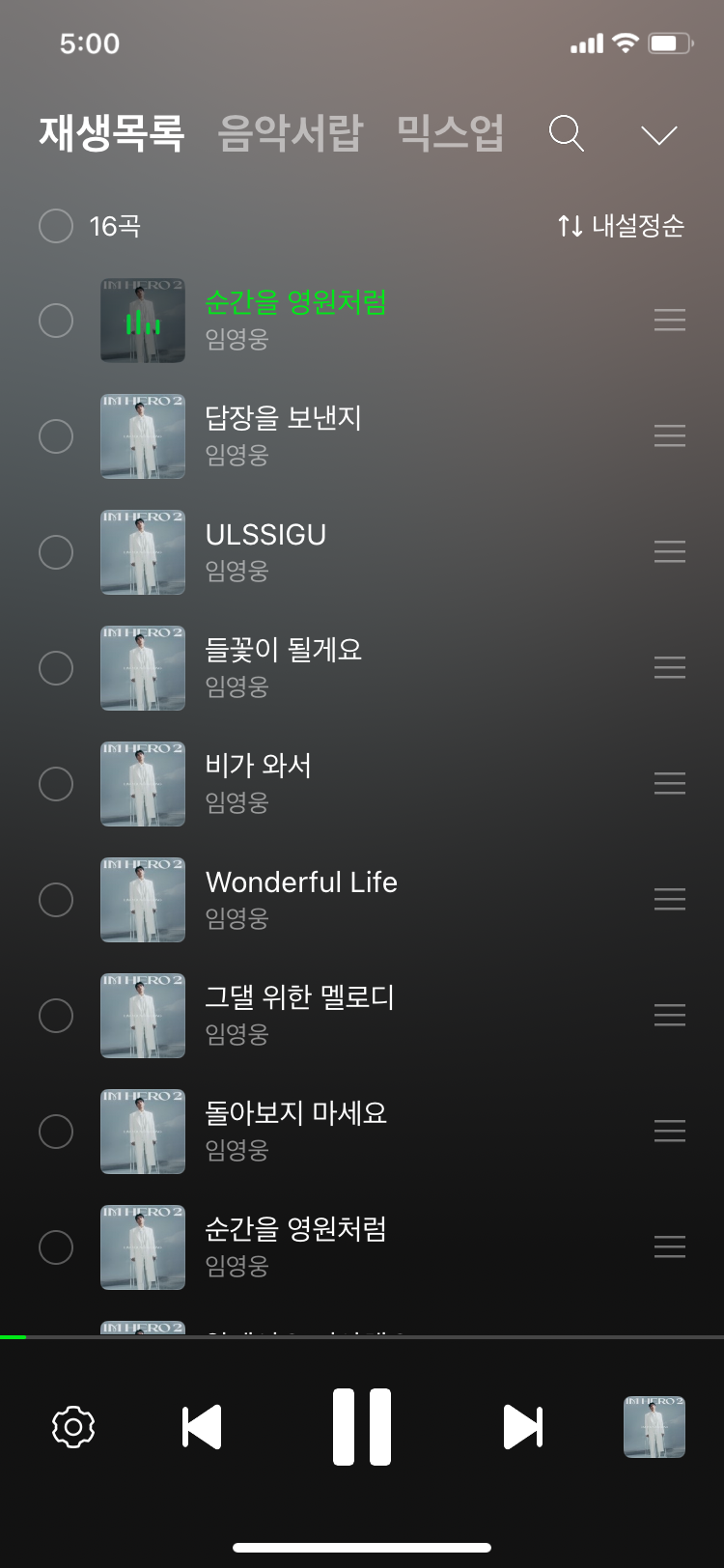The width and height of the screenshot is (724, 1568).
Task: Open the settings gear icon
Action: click(73, 1427)
